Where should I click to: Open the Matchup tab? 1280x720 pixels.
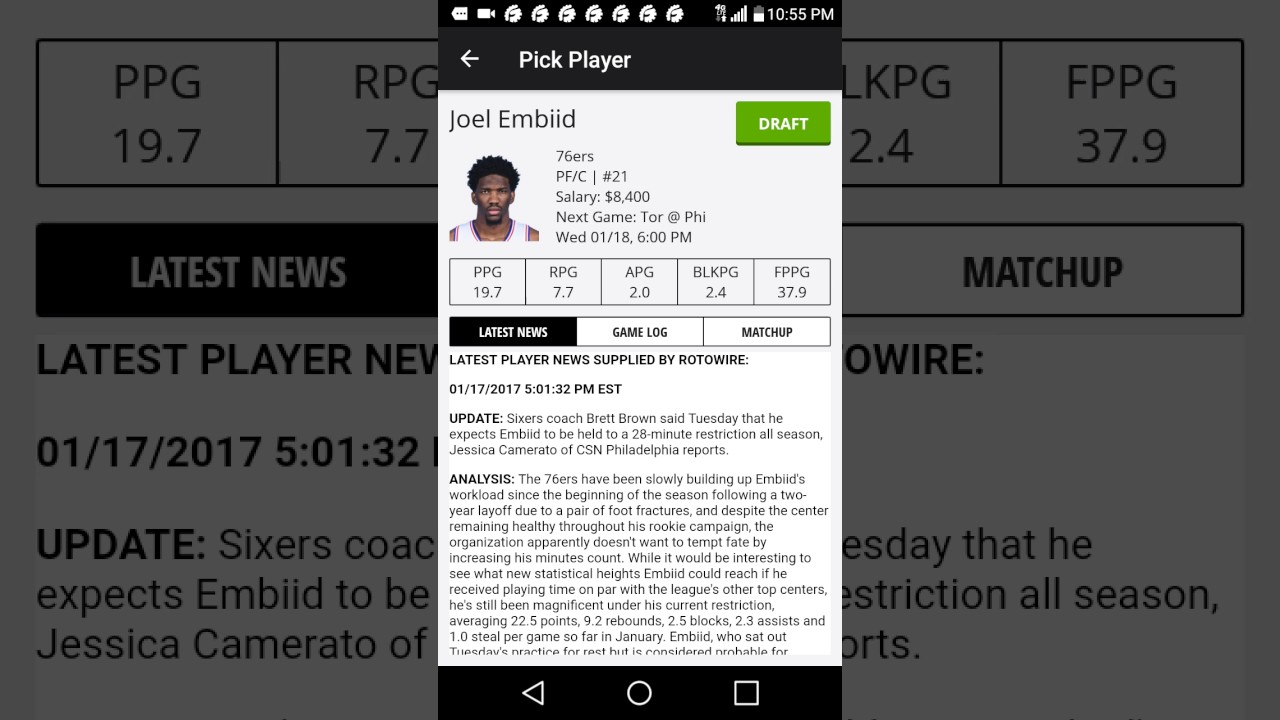(x=767, y=332)
